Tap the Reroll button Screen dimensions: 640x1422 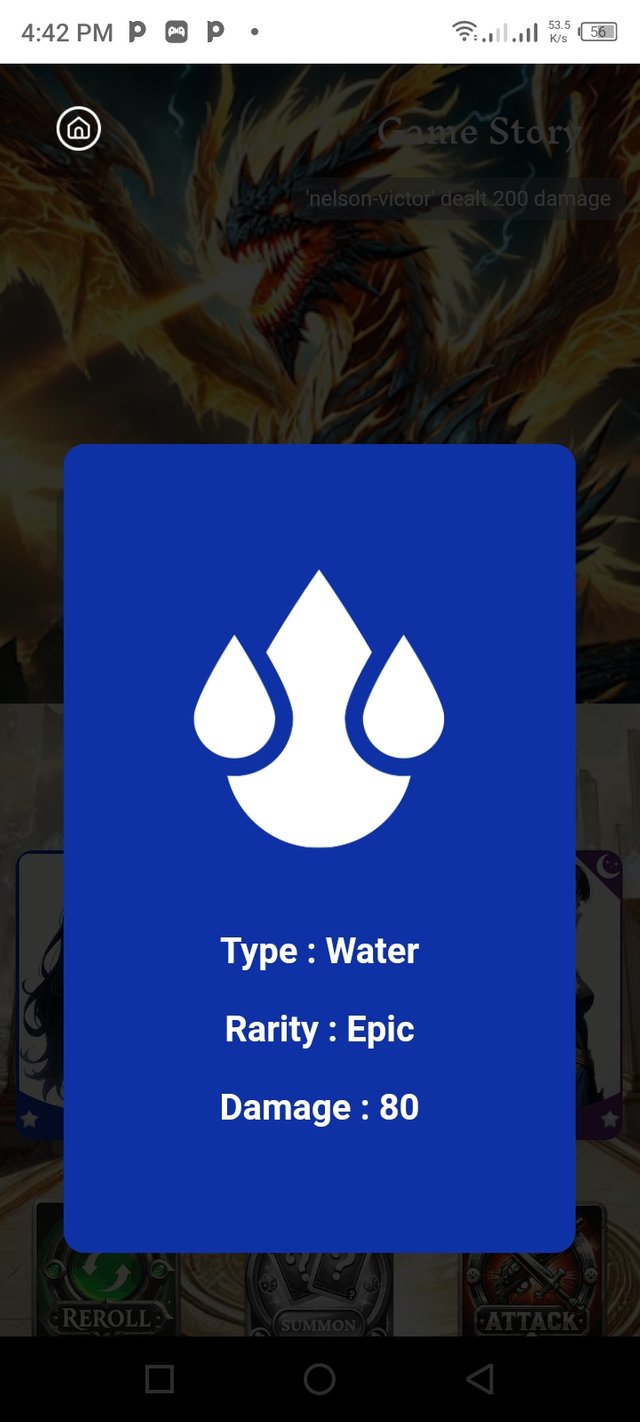(105, 1300)
